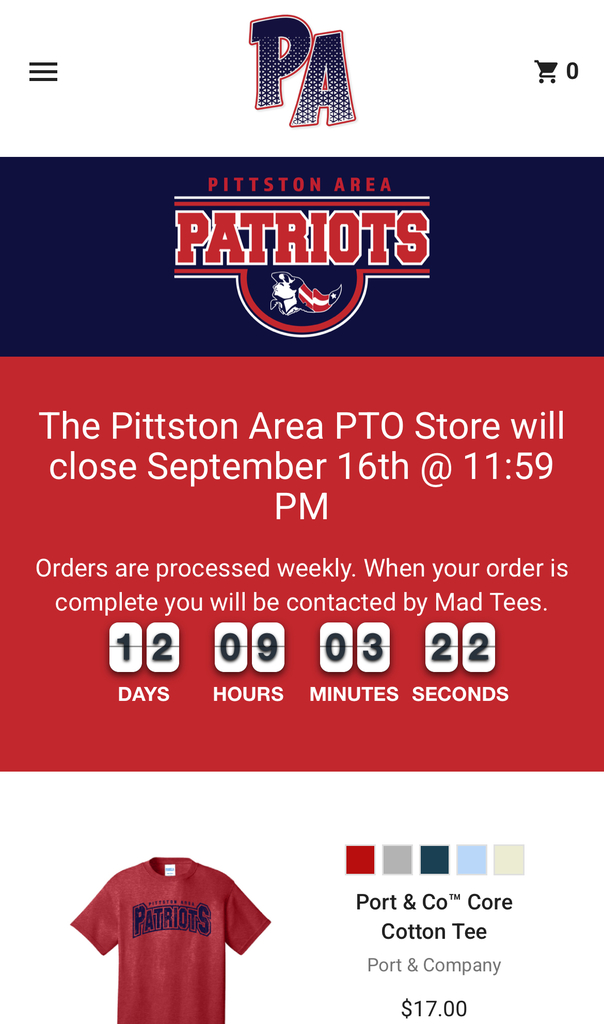Open the red Patriots tee product image
This screenshot has width=604, height=1024.
[x=170, y=940]
